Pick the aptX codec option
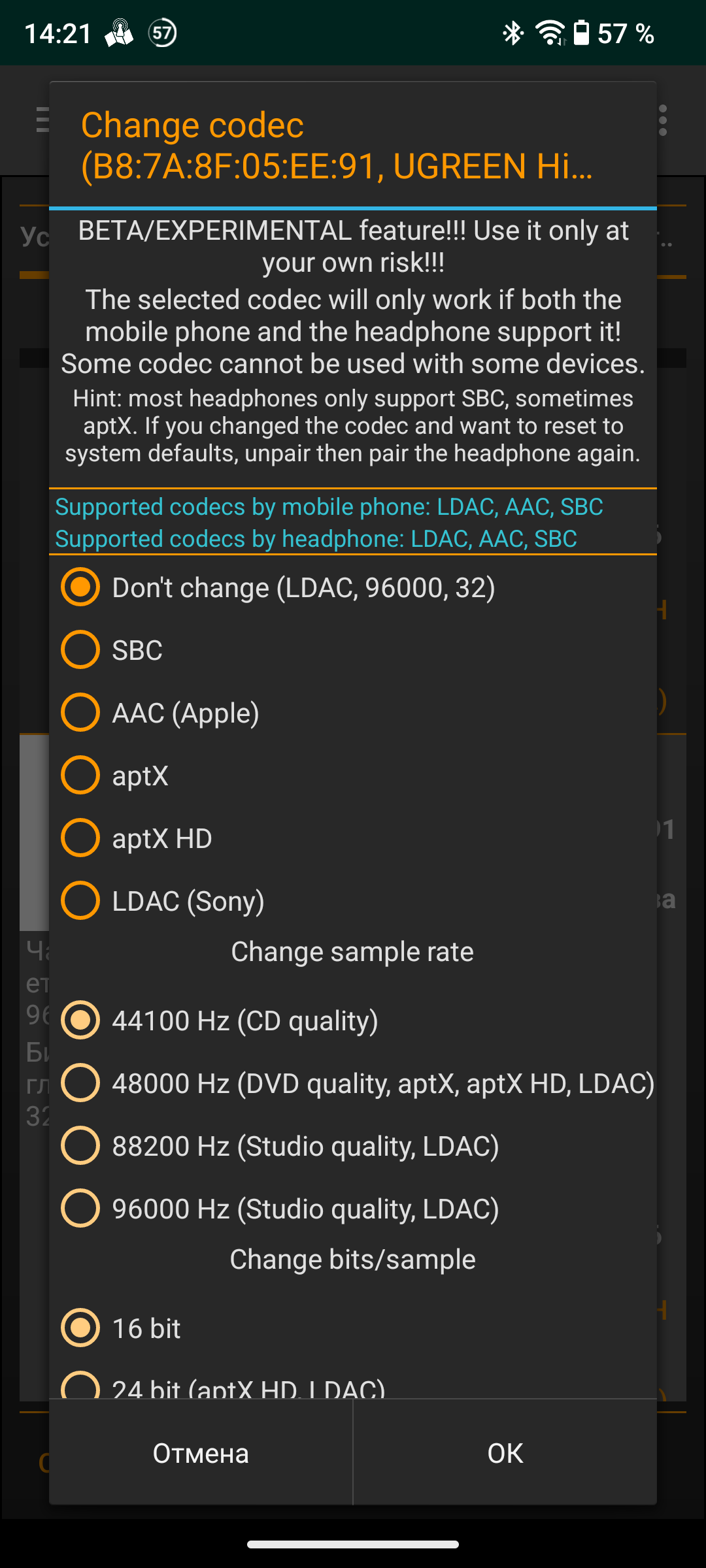The height and width of the screenshot is (1568, 706). (x=353, y=776)
